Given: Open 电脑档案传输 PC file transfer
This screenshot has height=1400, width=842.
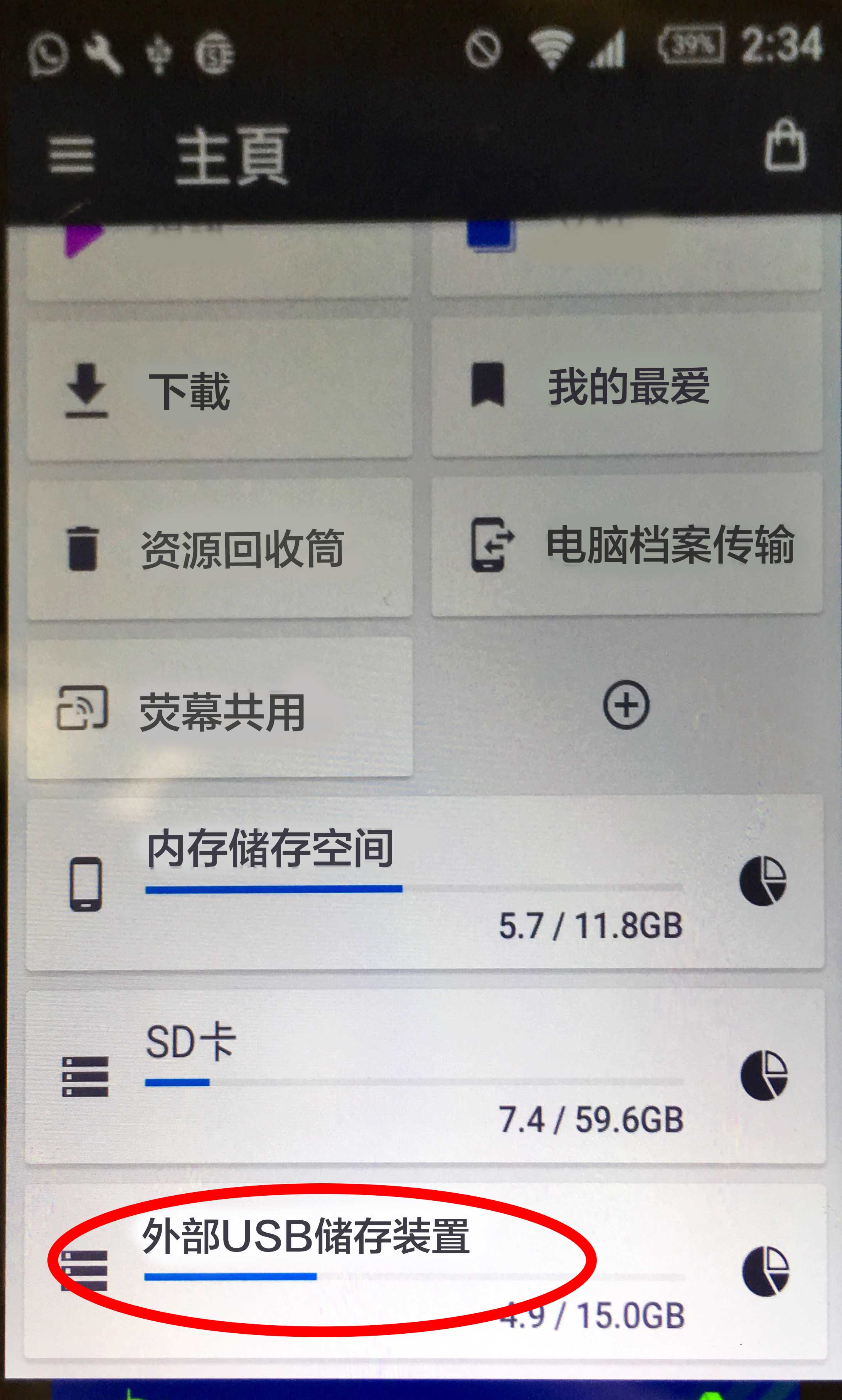Looking at the screenshot, I should coord(626,545).
